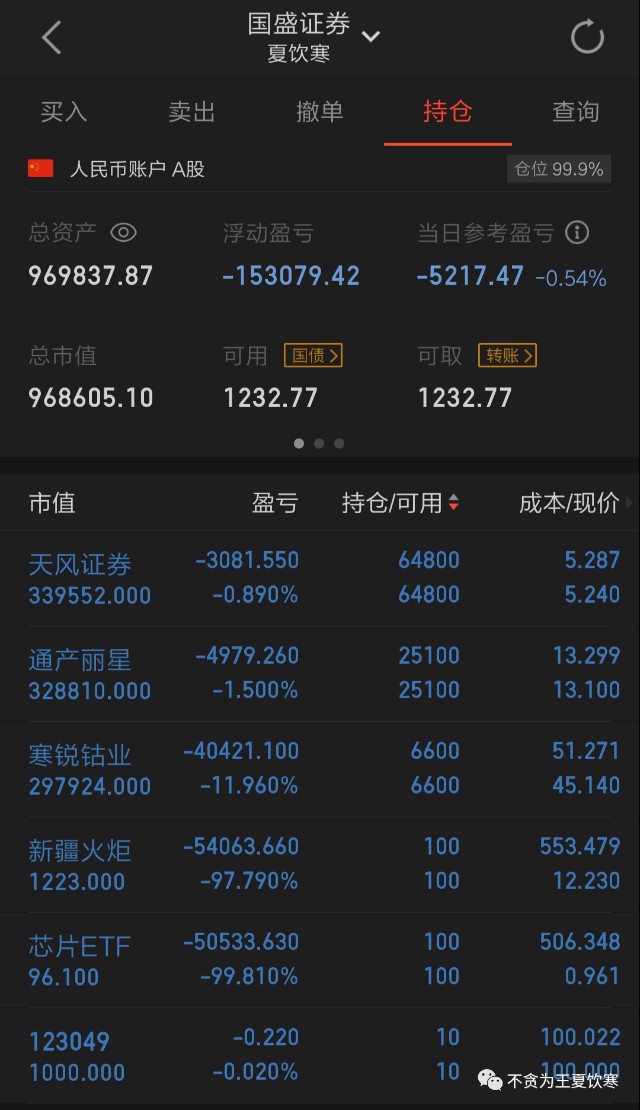The height and width of the screenshot is (1110, 640).
Task: Open the 天风证券 holding row
Action: pos(320,578)
